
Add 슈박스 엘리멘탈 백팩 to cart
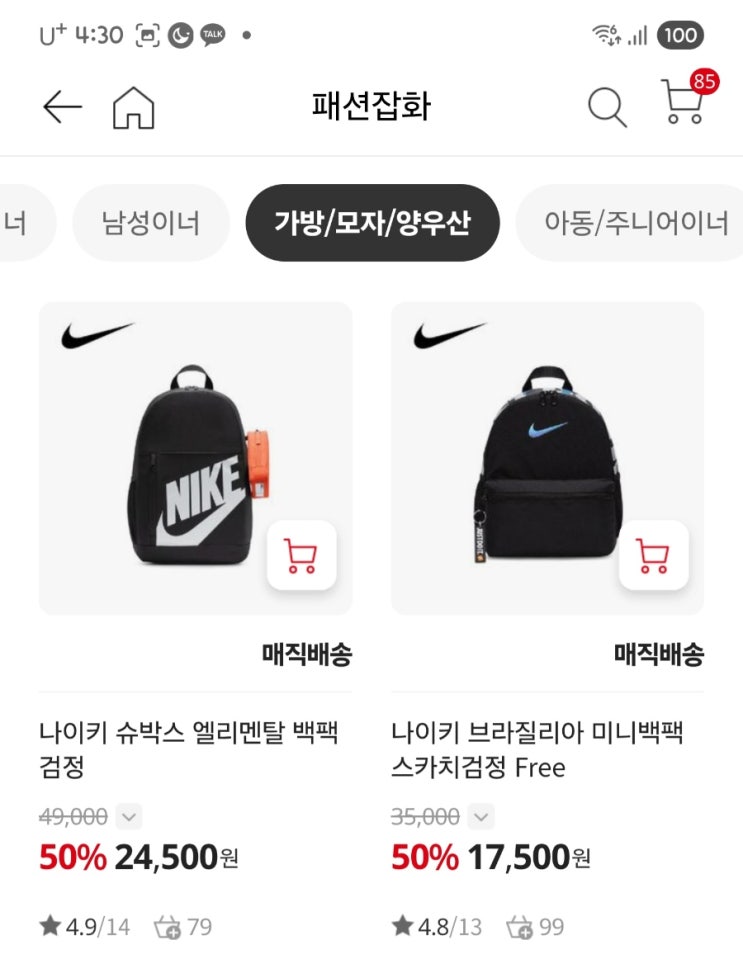[x=301, y=556]
